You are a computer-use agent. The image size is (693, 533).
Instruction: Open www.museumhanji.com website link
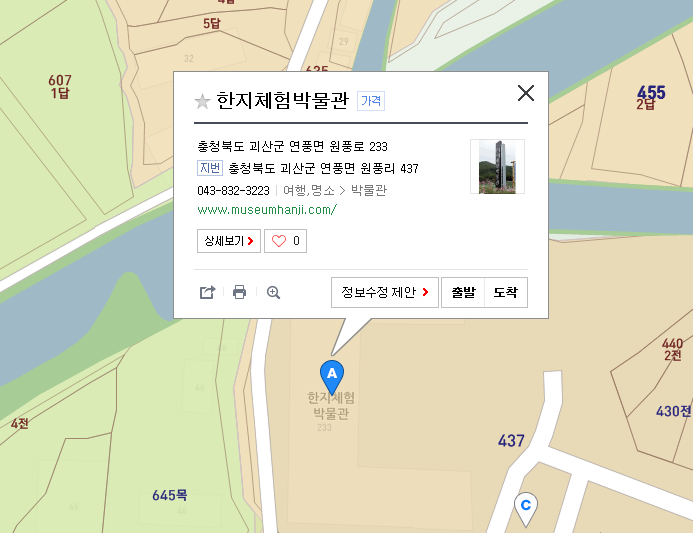coord(267,210)
